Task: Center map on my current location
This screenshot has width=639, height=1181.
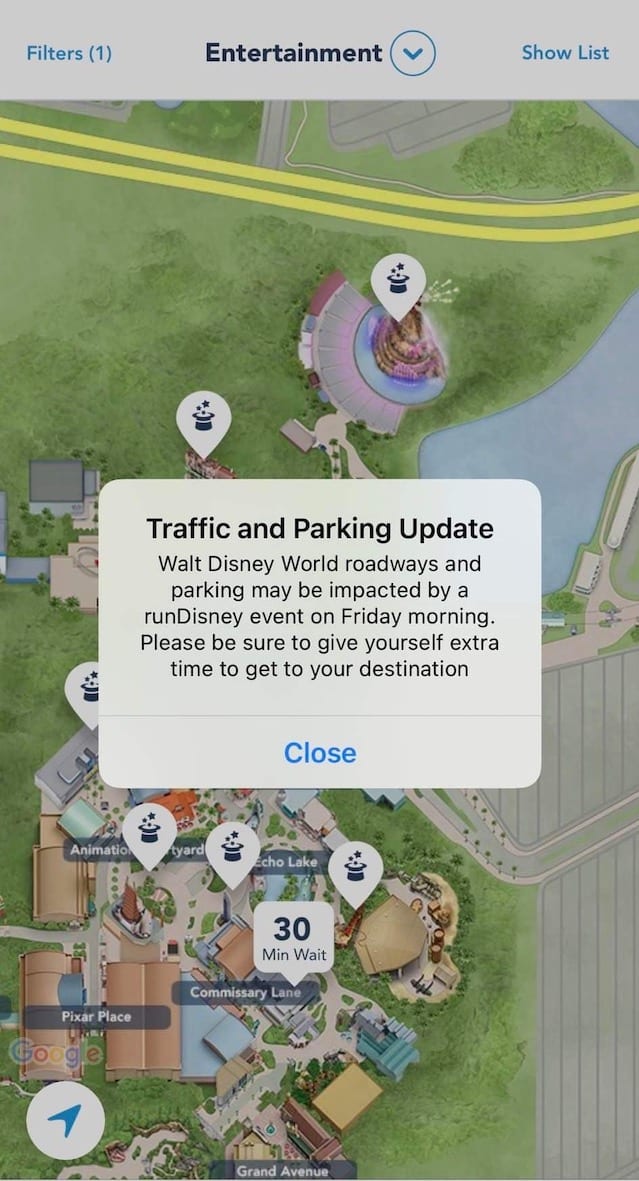Action: click(65, 1121)
